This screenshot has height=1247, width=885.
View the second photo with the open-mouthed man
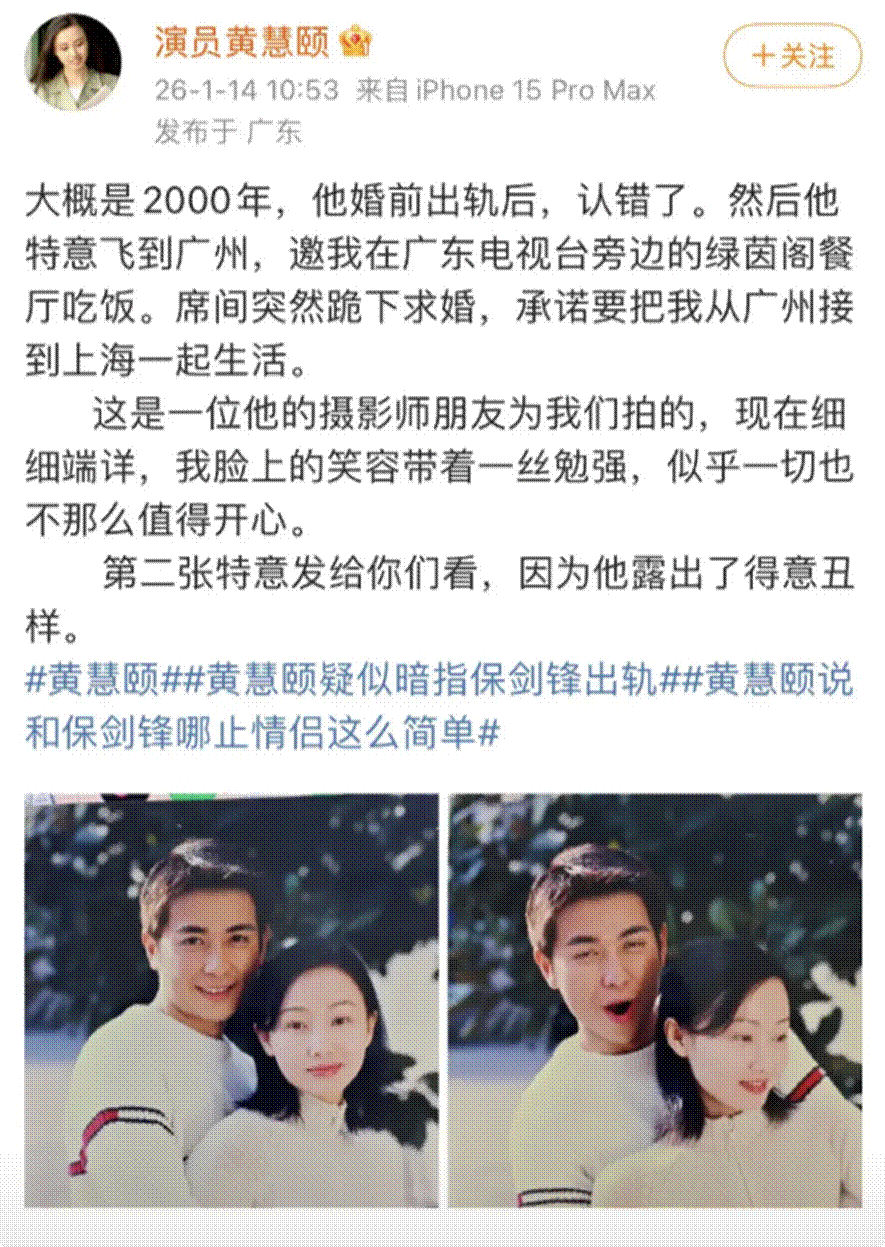(655, 1000)
